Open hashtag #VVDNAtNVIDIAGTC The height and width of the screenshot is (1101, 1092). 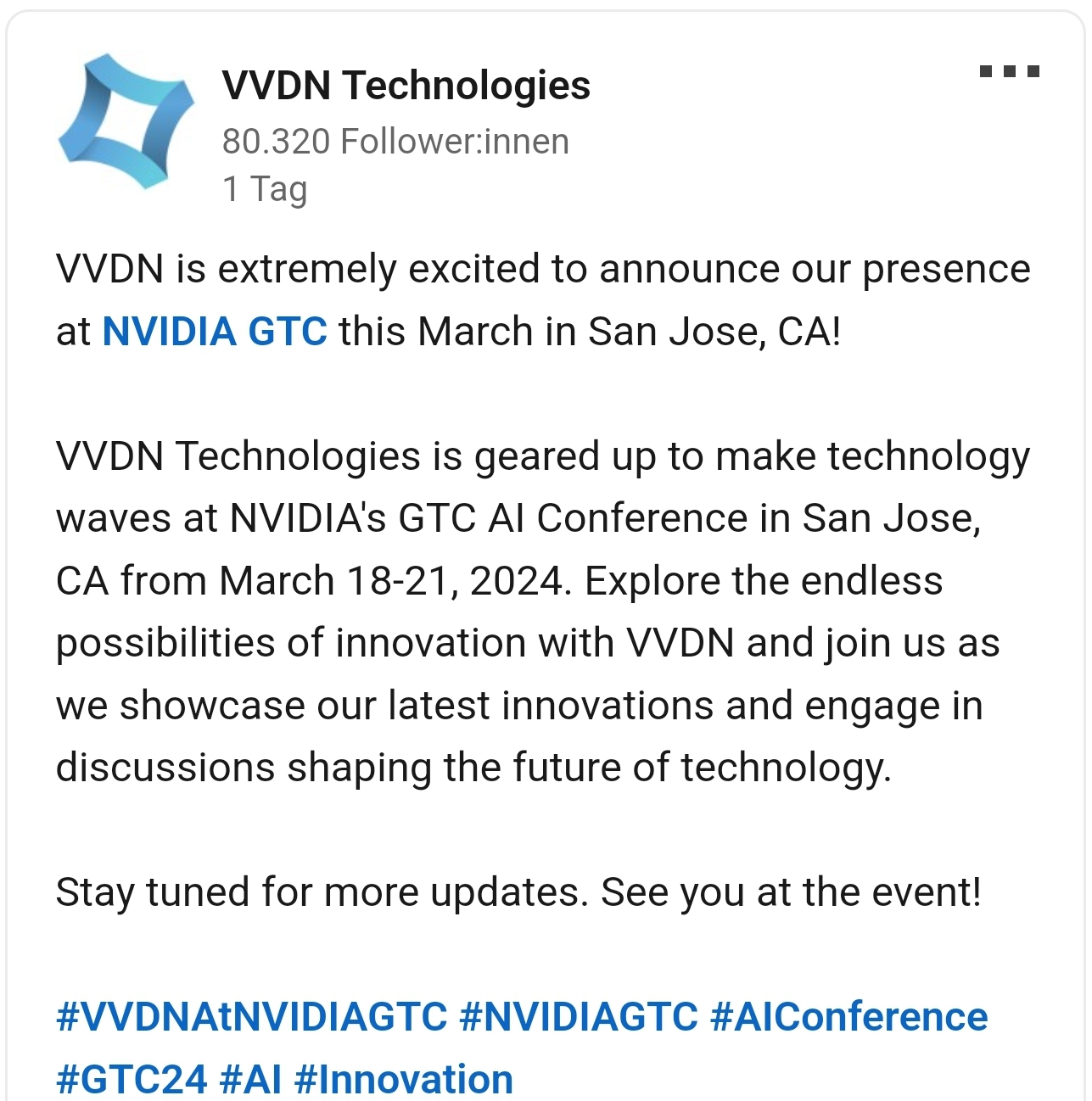(251, 1016)
